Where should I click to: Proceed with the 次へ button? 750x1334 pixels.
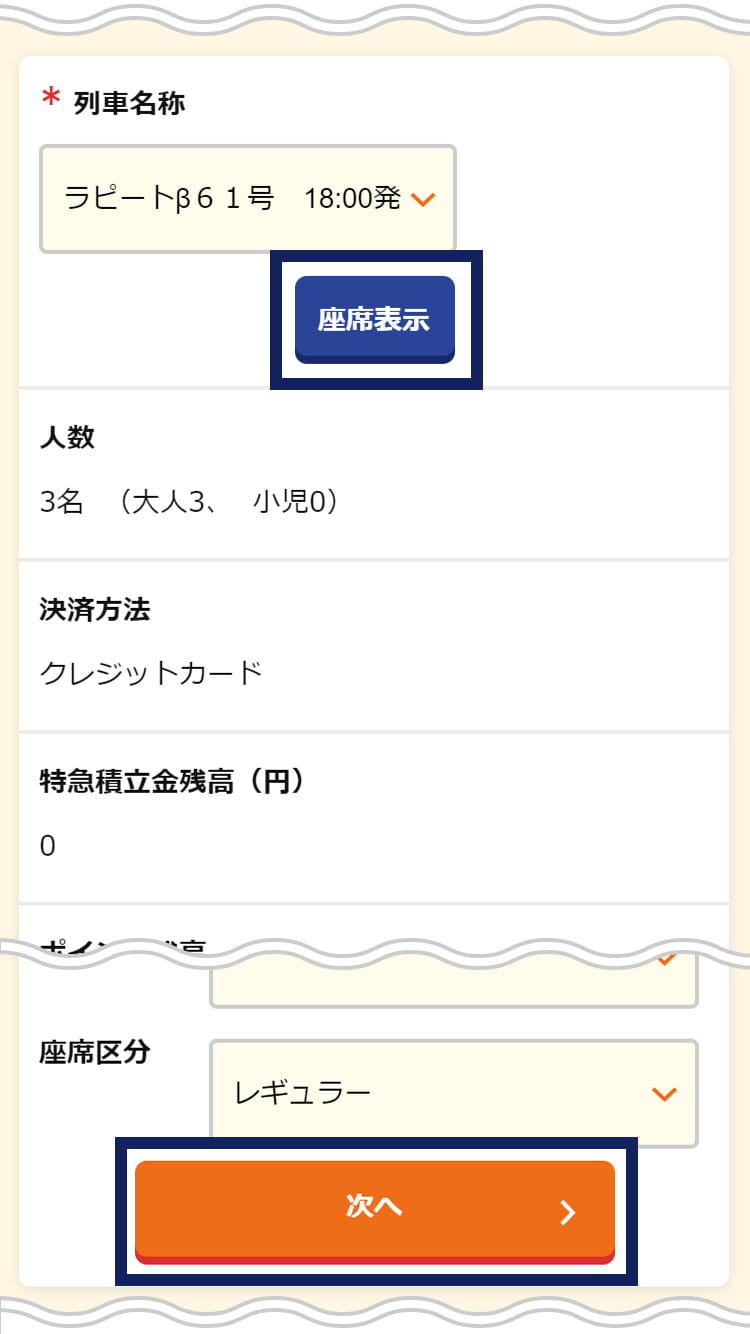(x=375, y=1212)
